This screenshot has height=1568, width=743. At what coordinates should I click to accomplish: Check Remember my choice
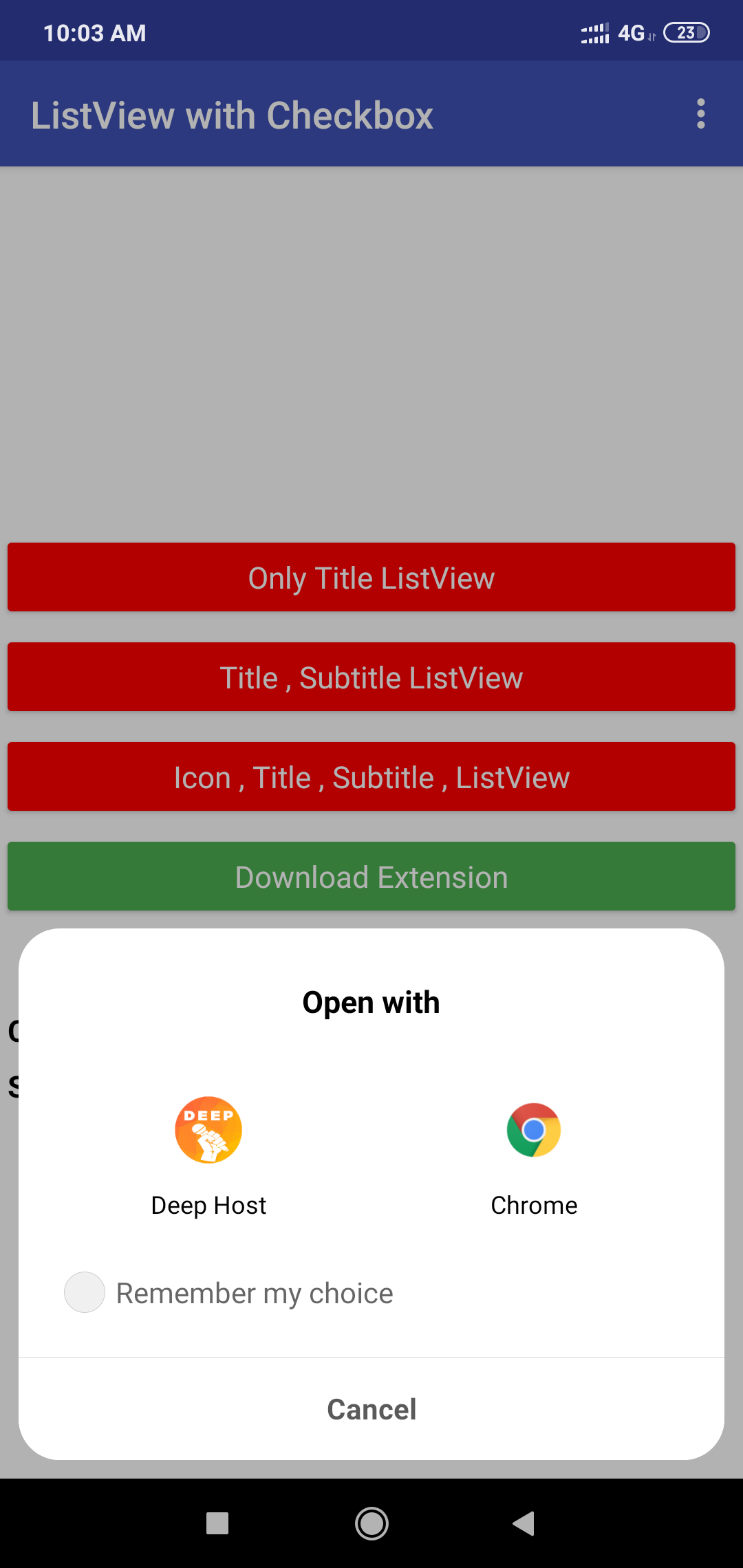85,1292
